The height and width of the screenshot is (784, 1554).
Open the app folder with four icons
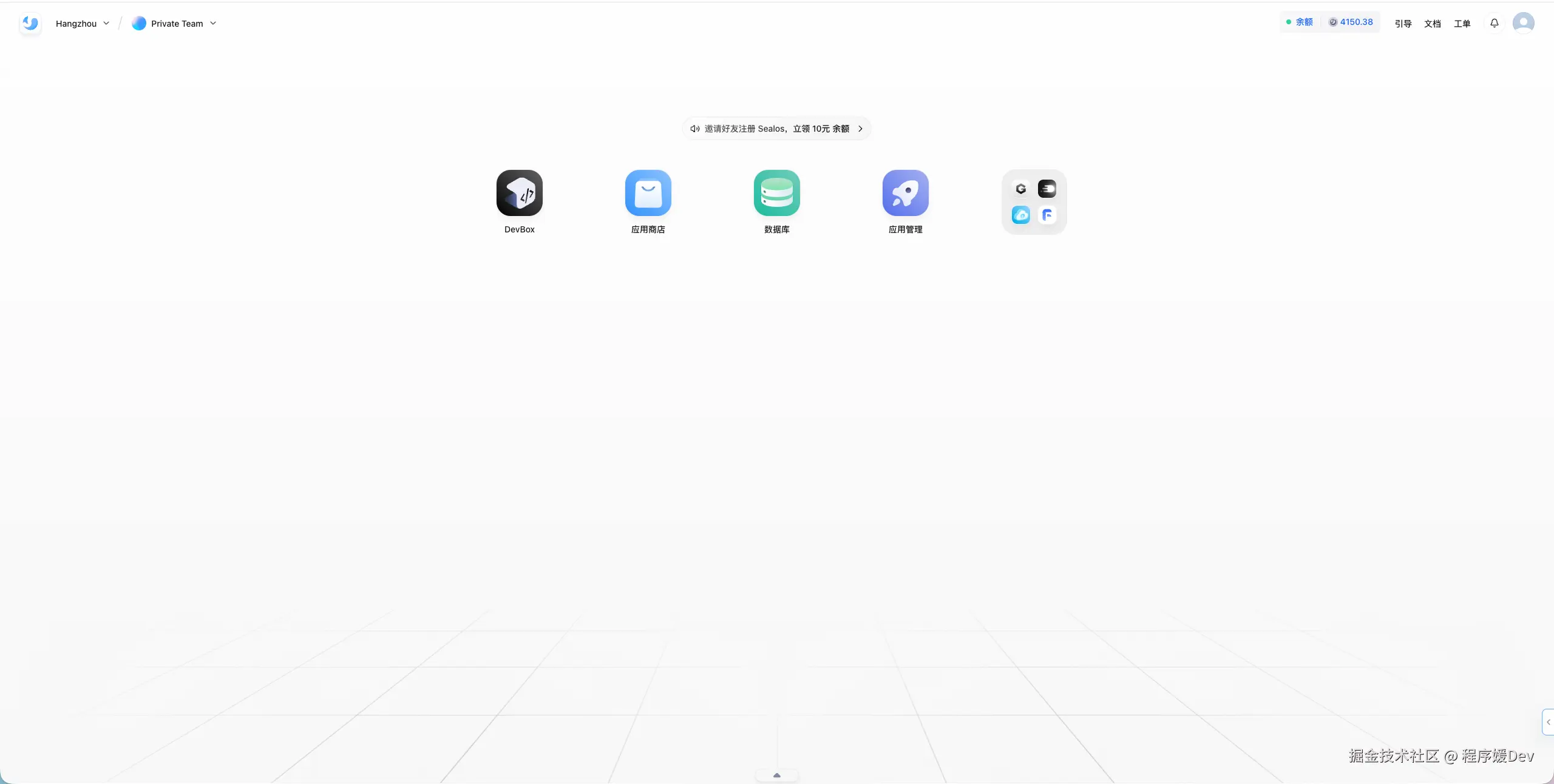[x=1034, y=202]
